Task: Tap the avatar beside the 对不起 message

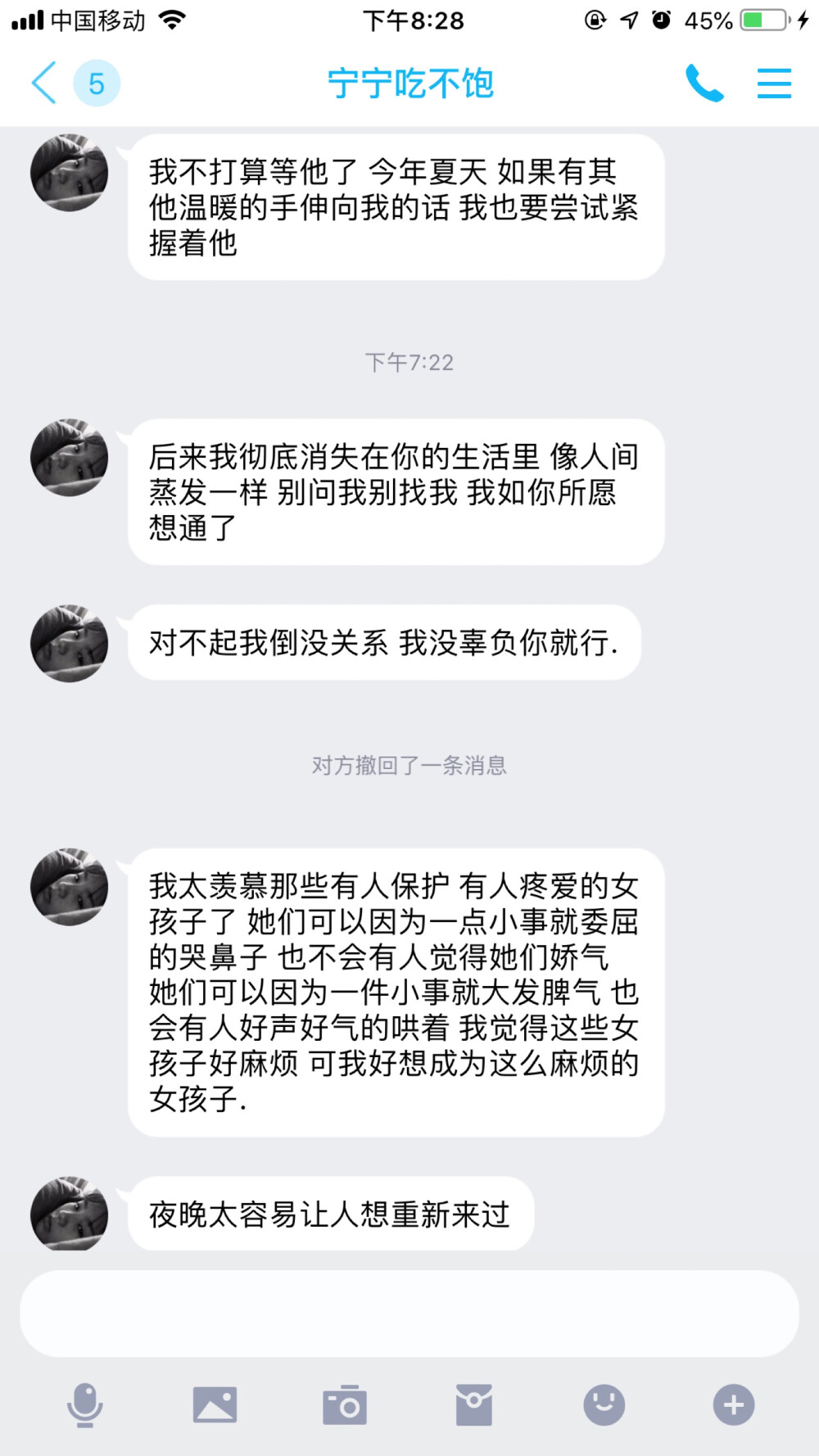Action: [69, 644]
